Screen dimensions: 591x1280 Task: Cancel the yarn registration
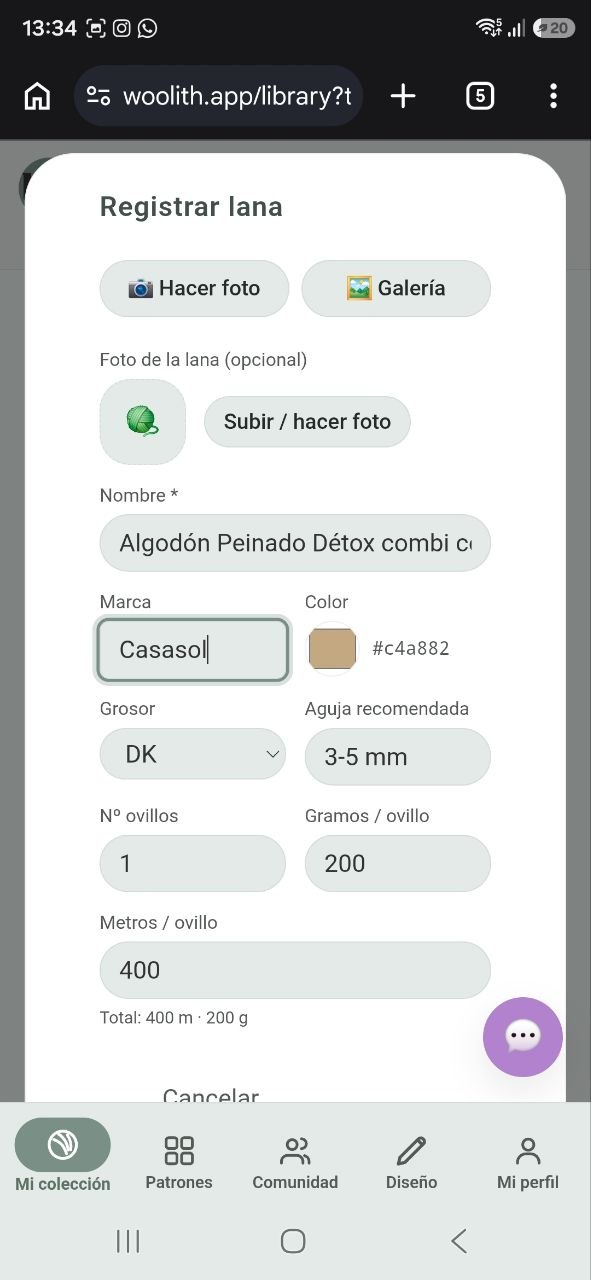(211, 1095)
